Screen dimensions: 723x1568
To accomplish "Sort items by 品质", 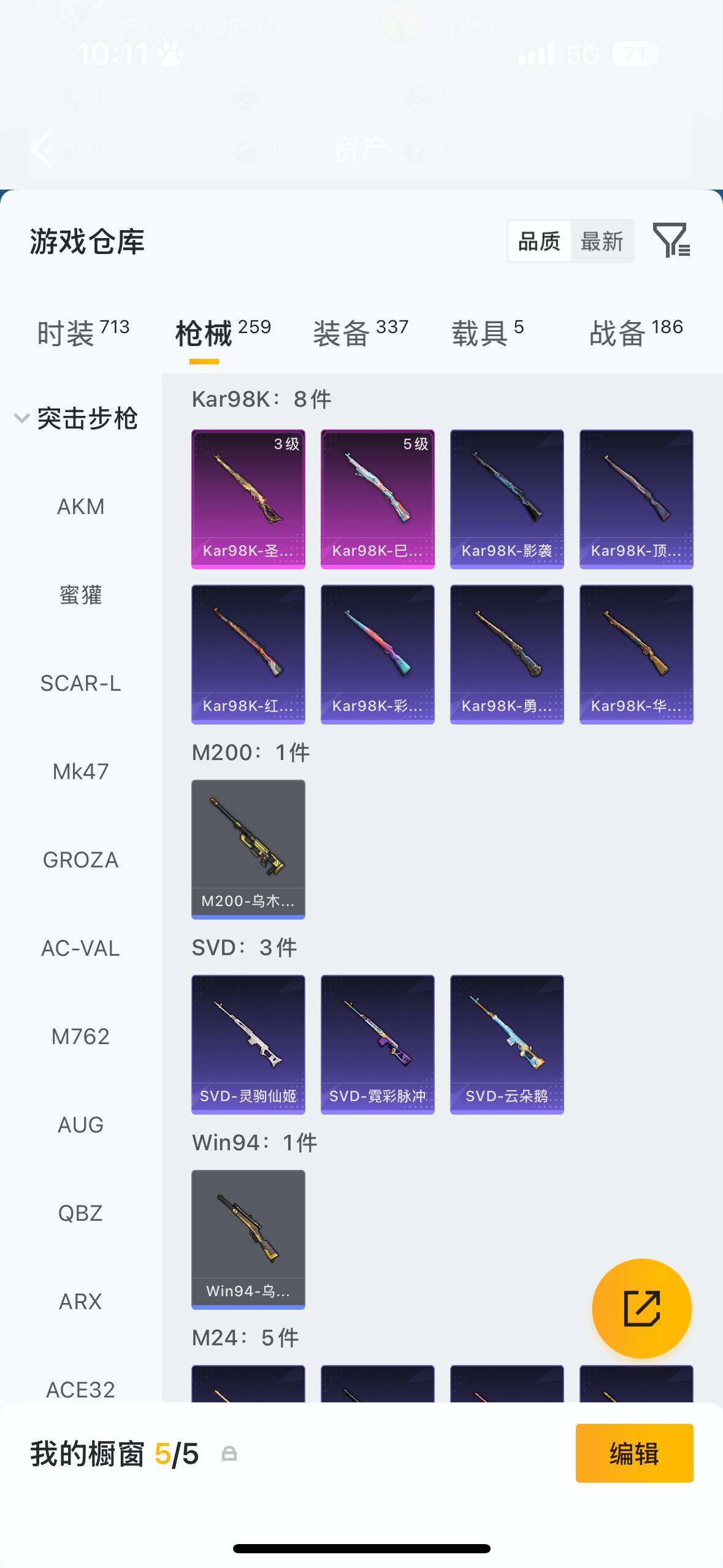I will click(539, 241).
